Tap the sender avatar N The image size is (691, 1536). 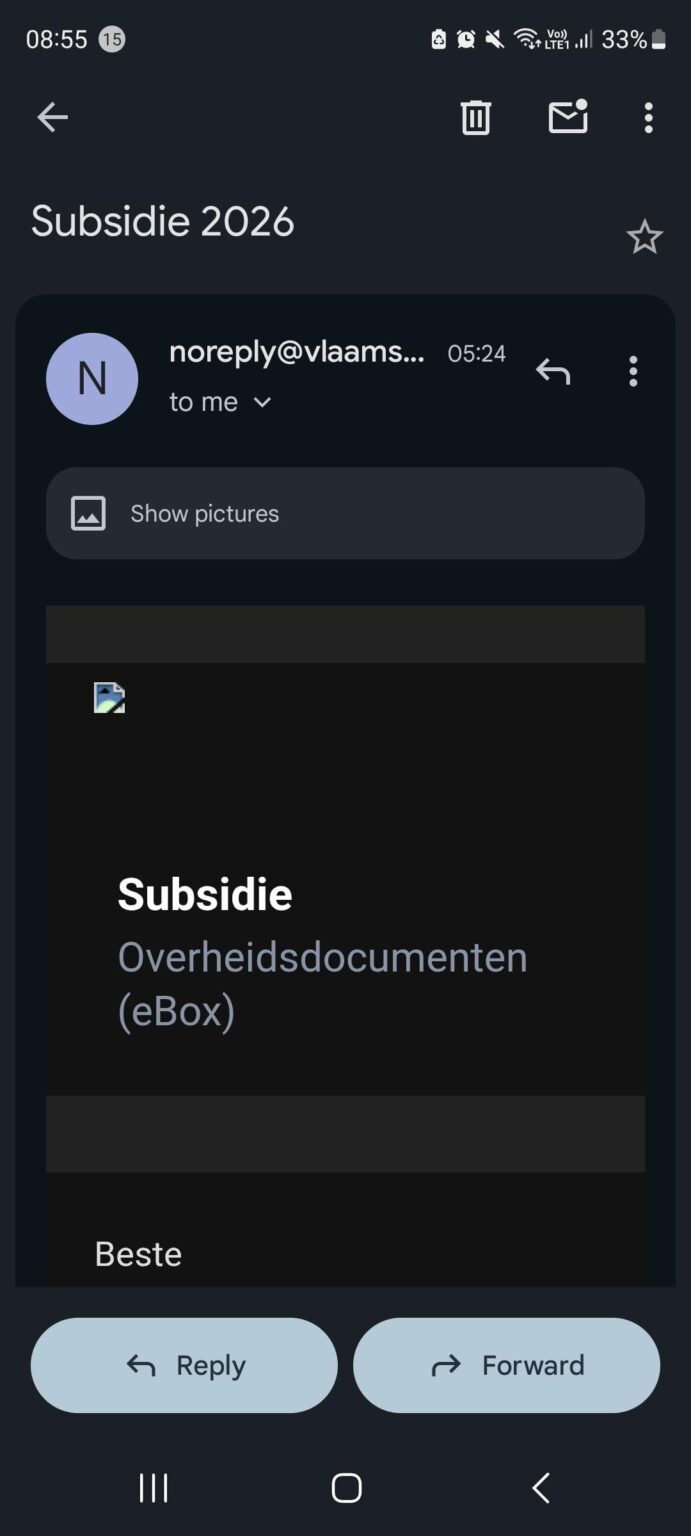click(92, 379)
